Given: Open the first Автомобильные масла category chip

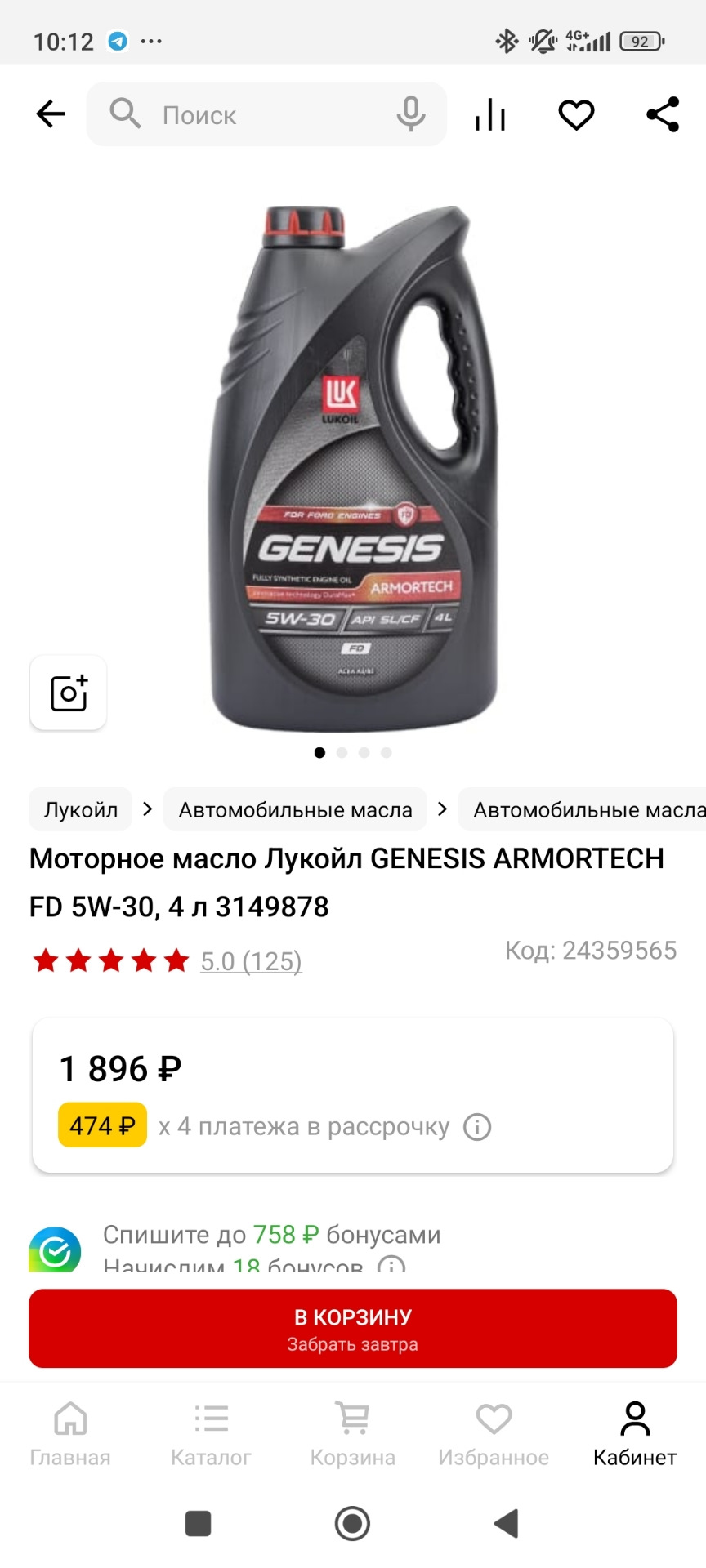Looking at the screenshot, I should tap(295, 809).
